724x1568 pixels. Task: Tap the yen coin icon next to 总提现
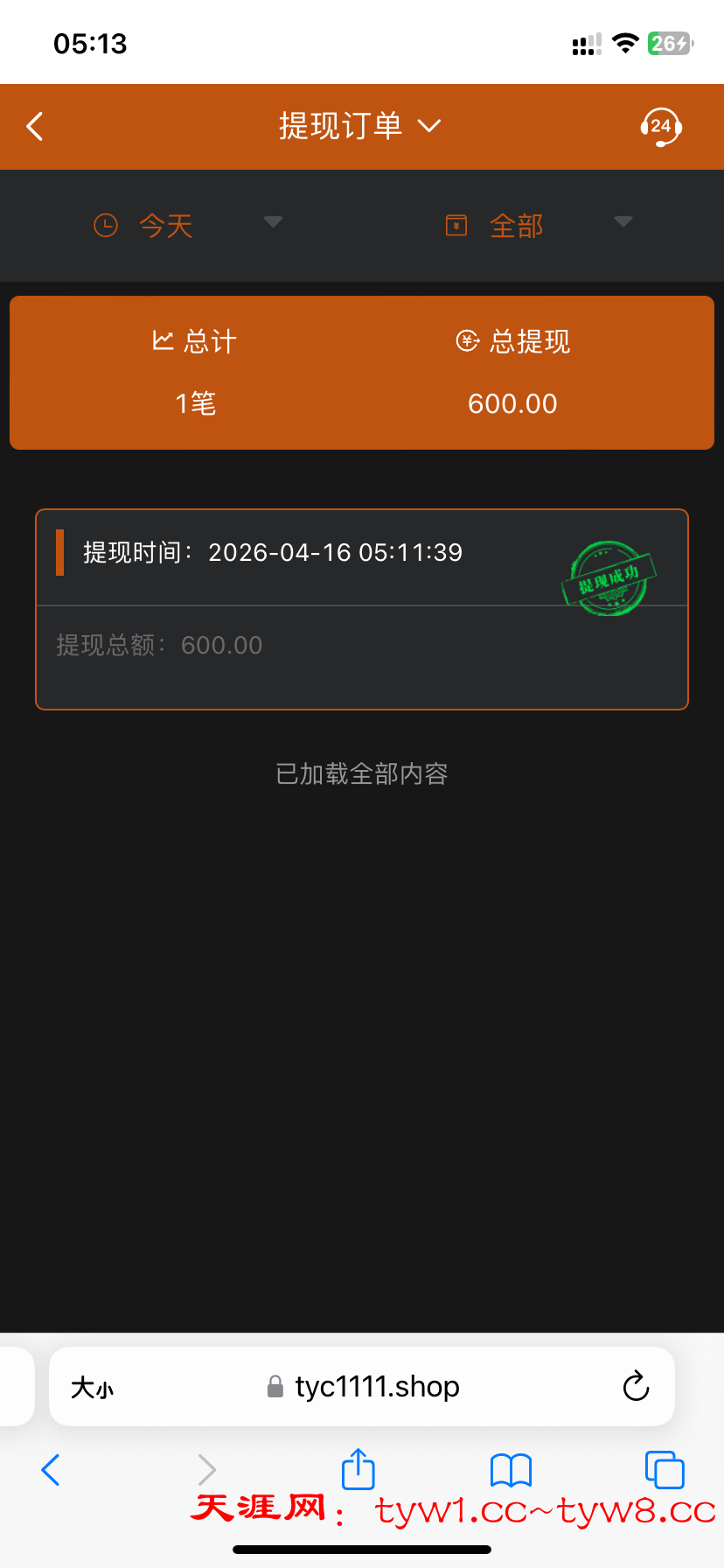click(466, 341)
